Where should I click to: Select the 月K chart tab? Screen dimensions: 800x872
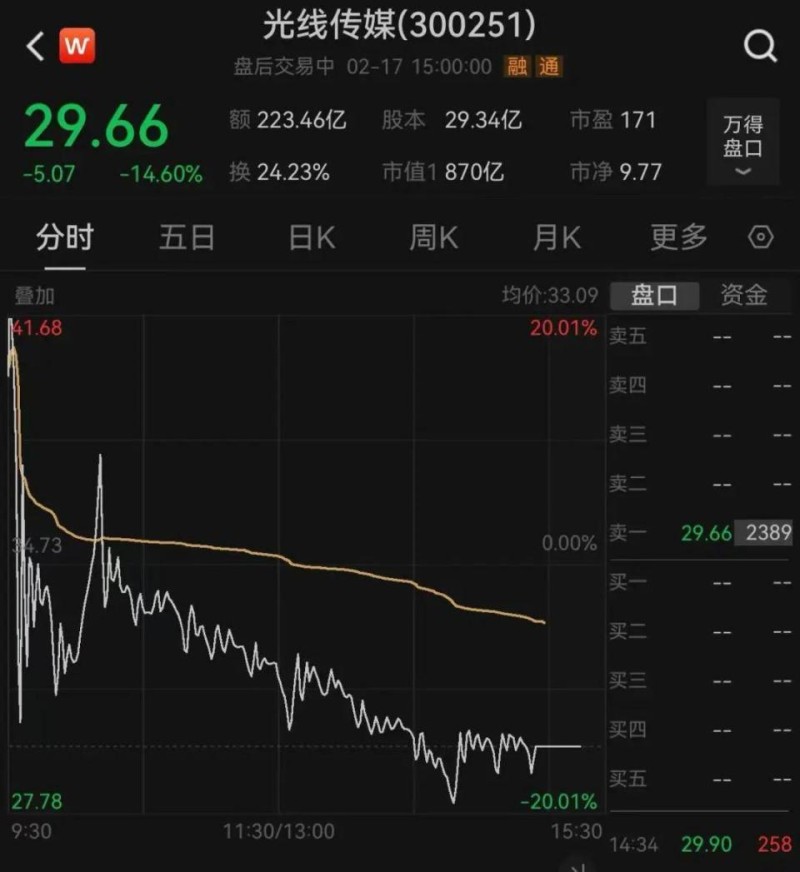click(556, 238)
